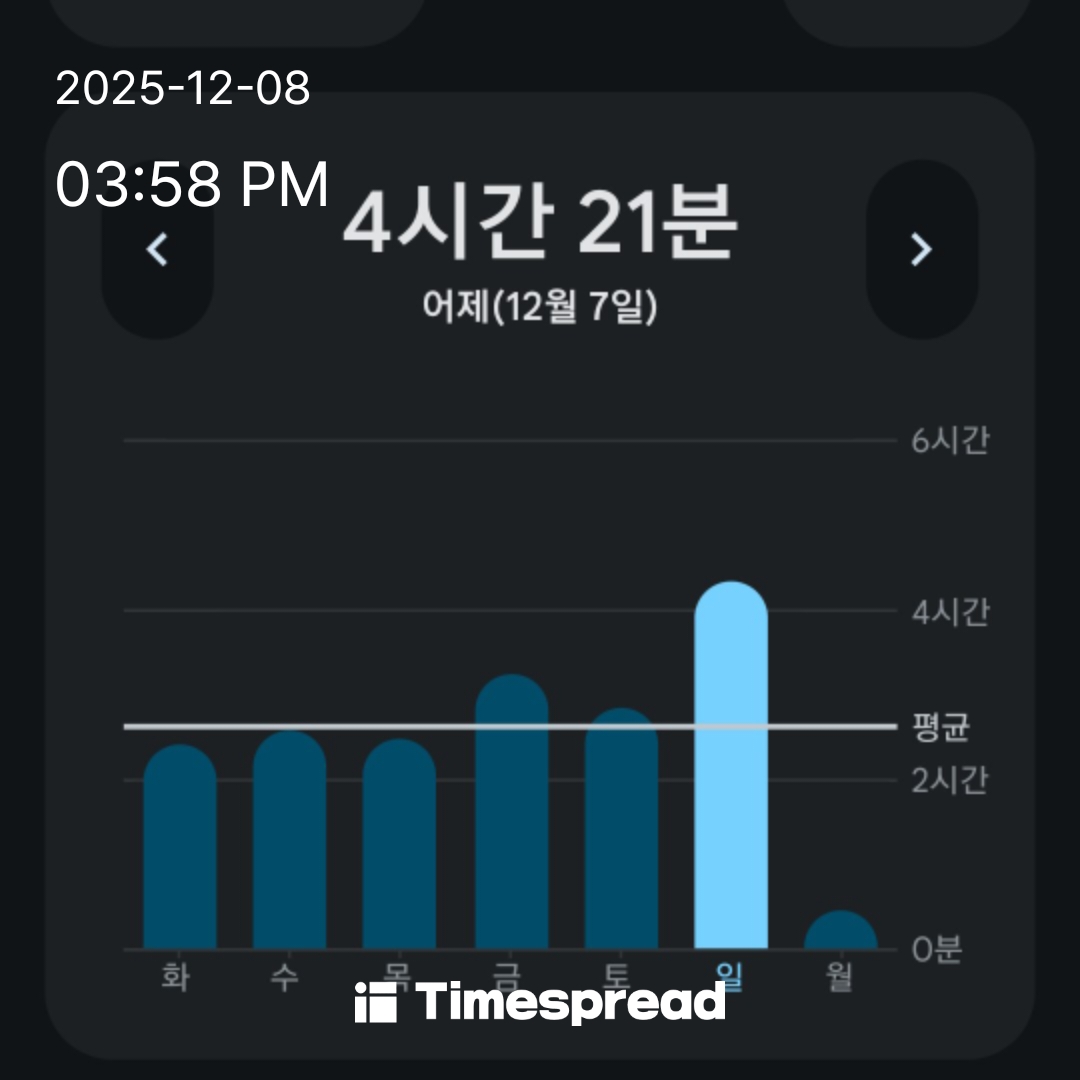This screenshot has height=1080, width=1080.
Task: Go to the previous day with the left chevron
Action: click(x=157, y=249)
